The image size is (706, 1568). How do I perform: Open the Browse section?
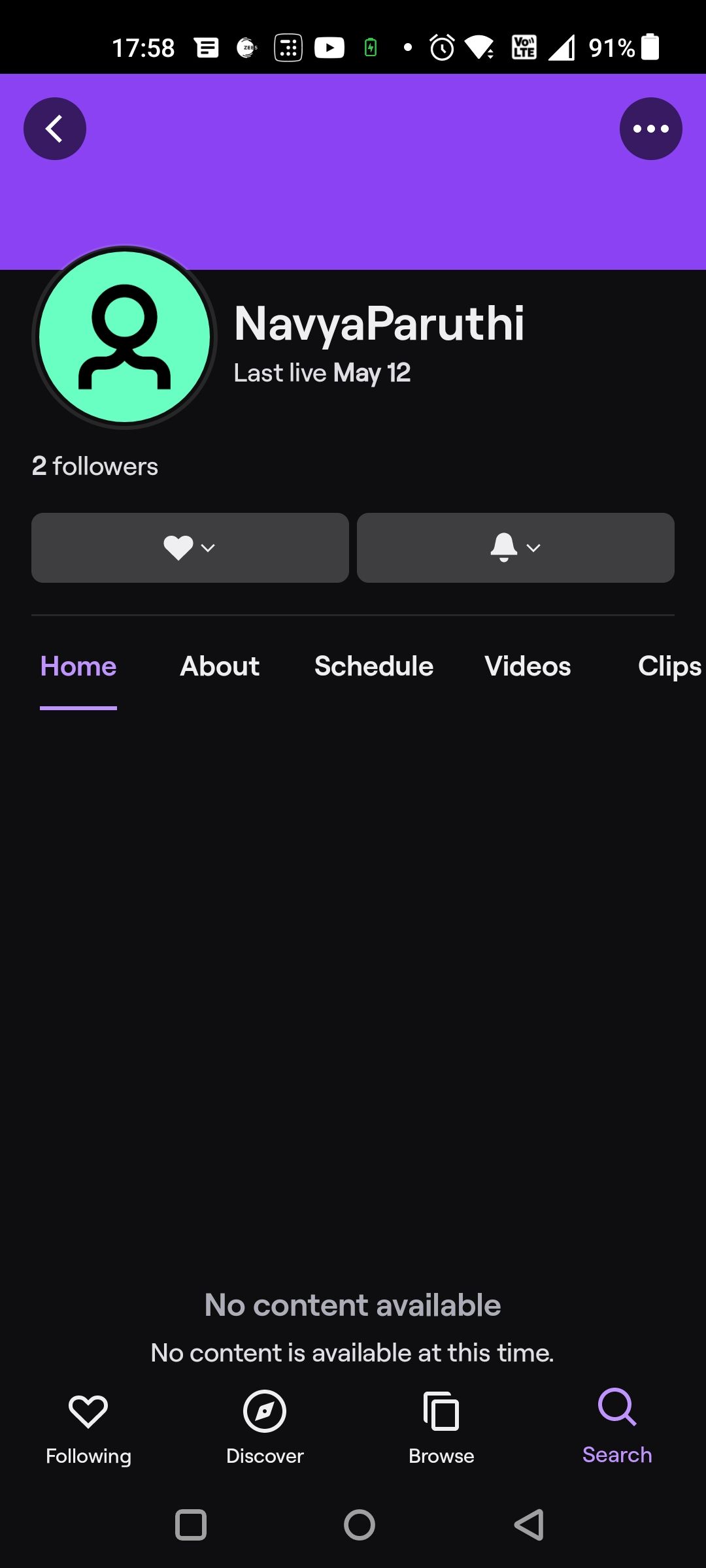[441, 1428]
